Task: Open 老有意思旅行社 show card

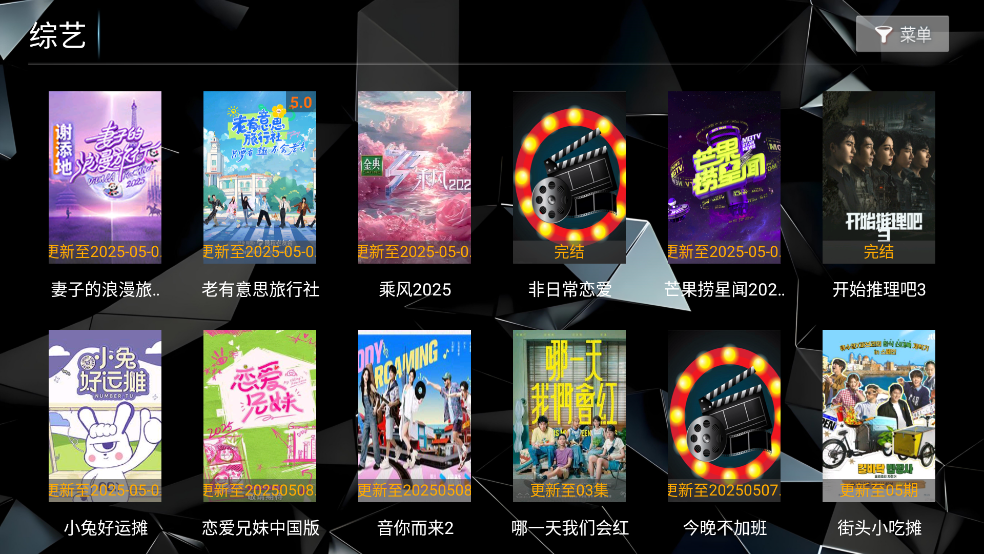Action: click(x=260, y=178)
